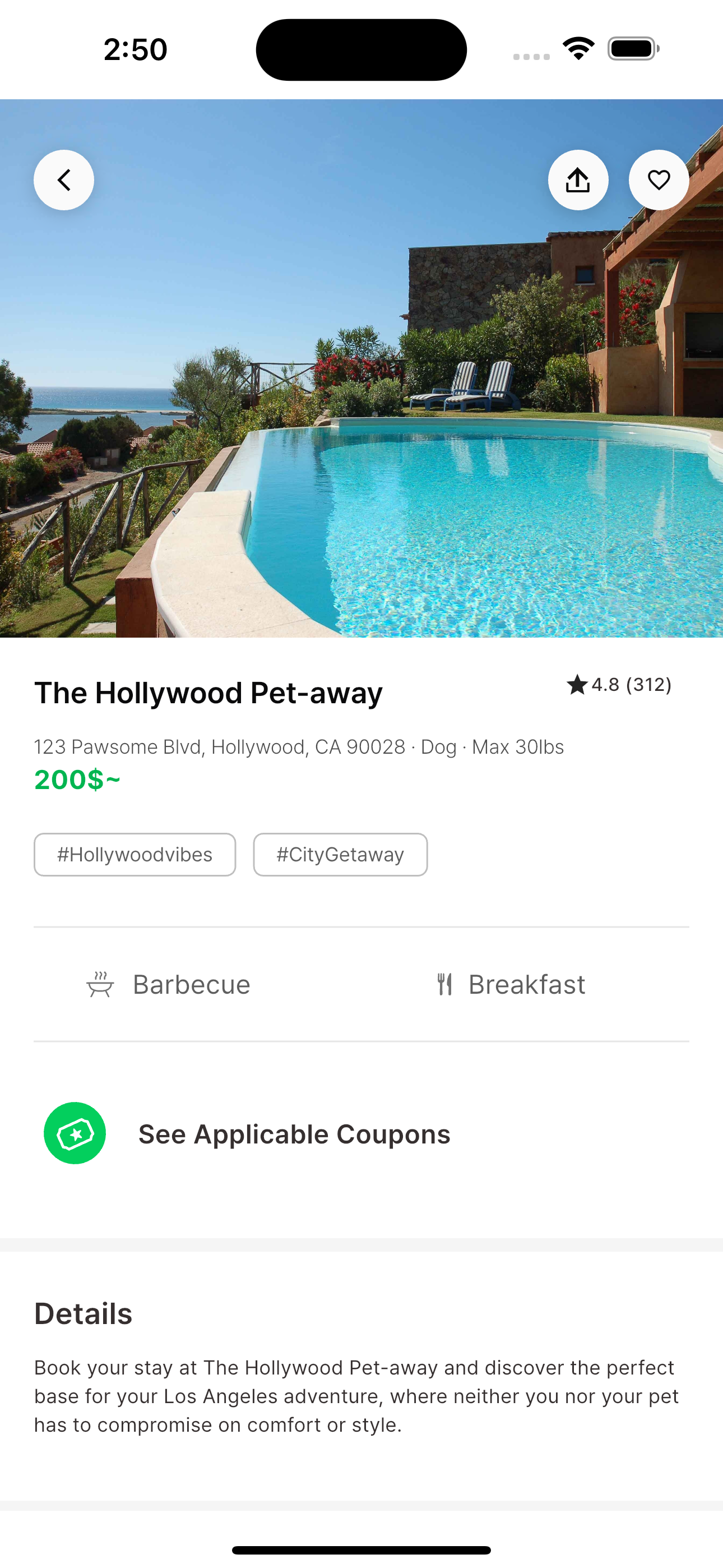Screen dimensions: 723x1568
Task: Tap the Details section heading
Action: tap(83, 1313)
